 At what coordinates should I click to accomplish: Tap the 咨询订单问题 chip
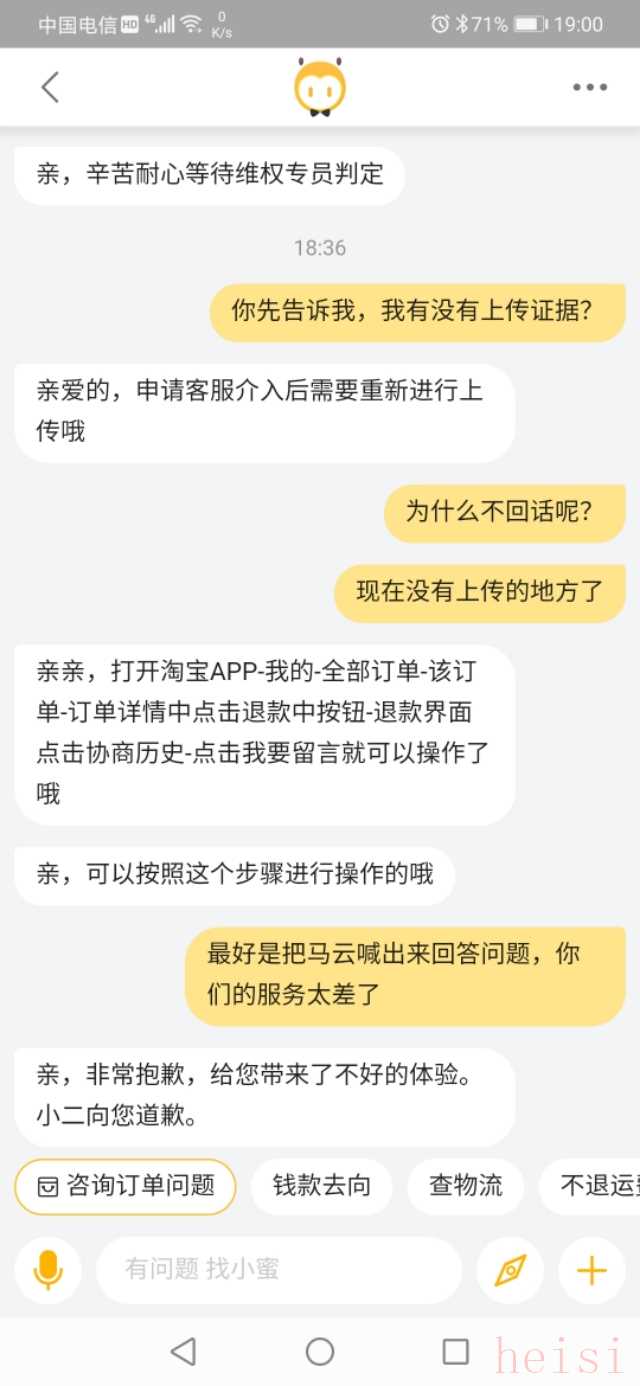[125, 1186]
